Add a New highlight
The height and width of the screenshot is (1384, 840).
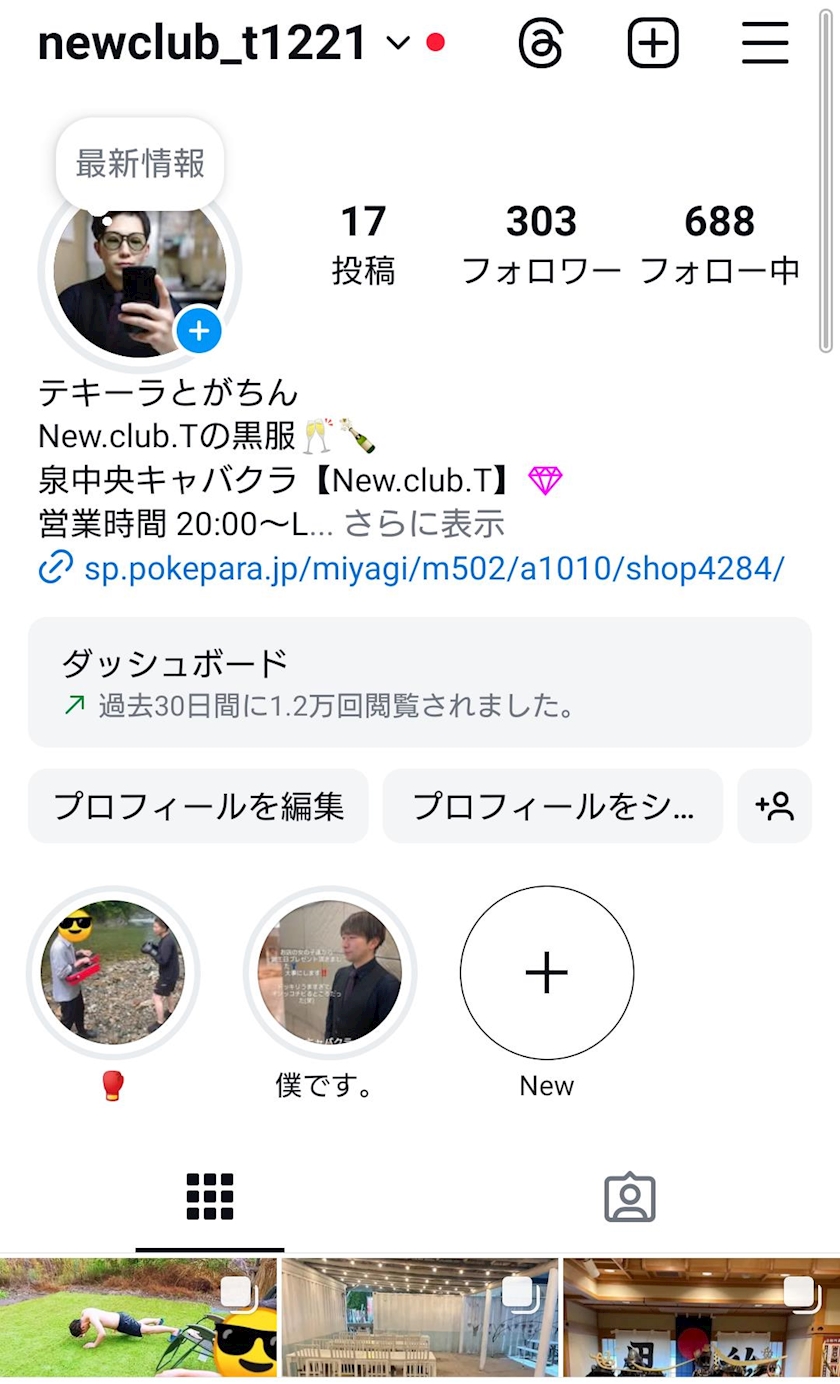(547, 972)
